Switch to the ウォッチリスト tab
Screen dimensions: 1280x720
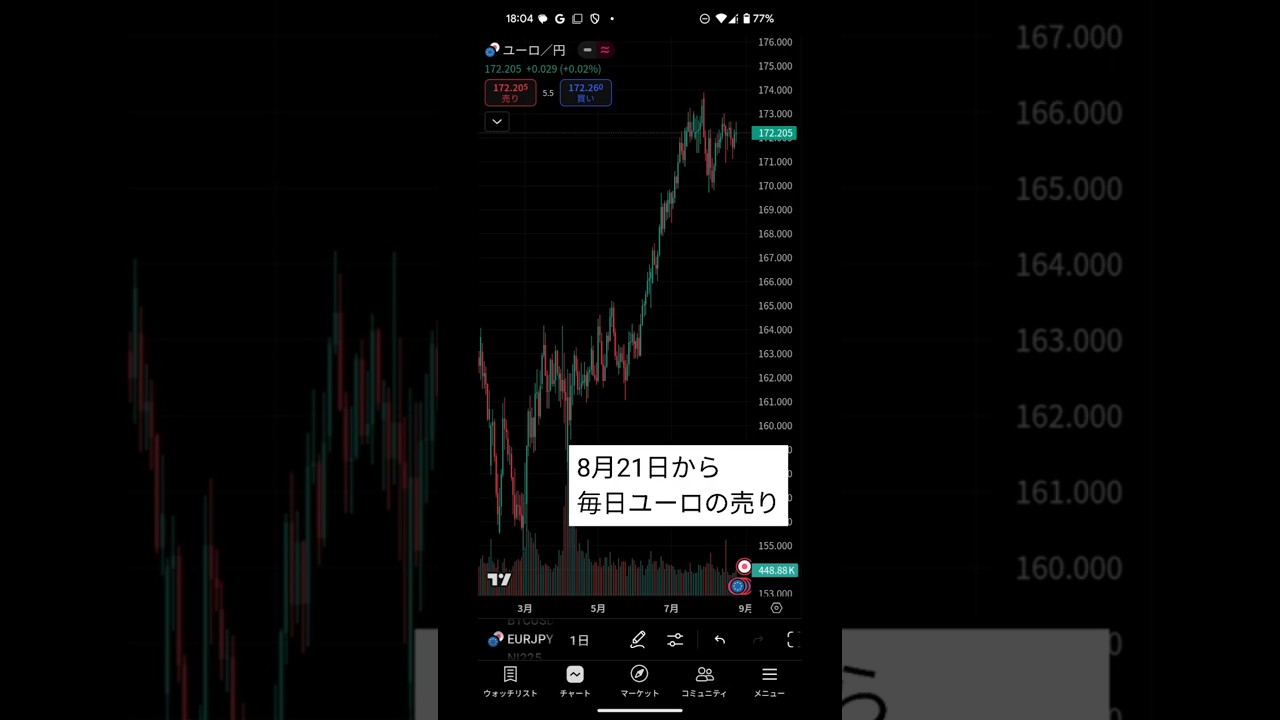[510, 681]
